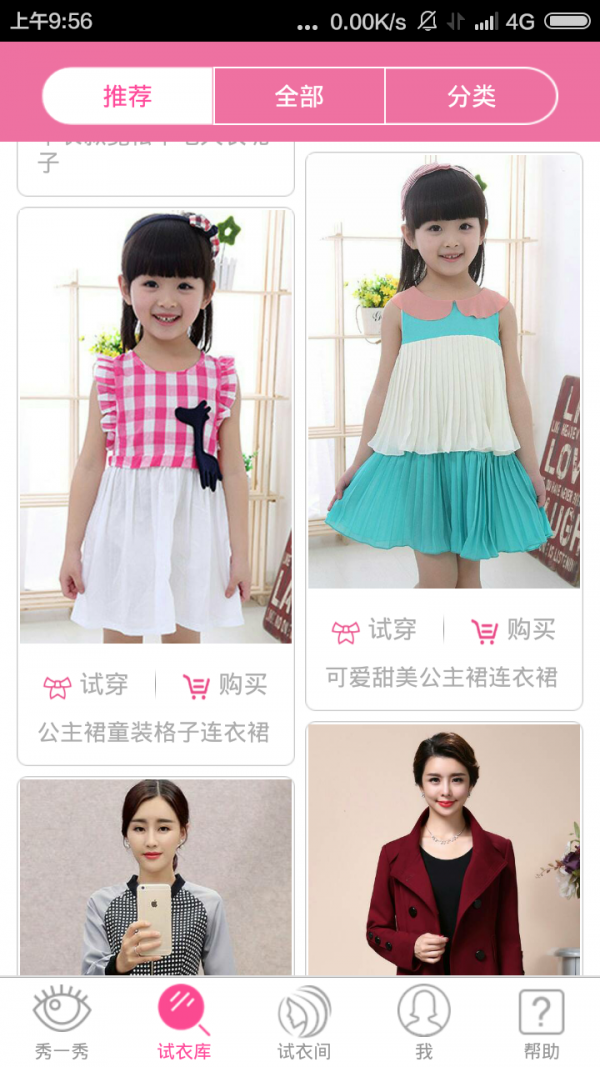The height and width of the screenshot is (1067, 600).
Task: Tap 购买 for 公主裙童装格子连衣裙
Action: (225, 685)
